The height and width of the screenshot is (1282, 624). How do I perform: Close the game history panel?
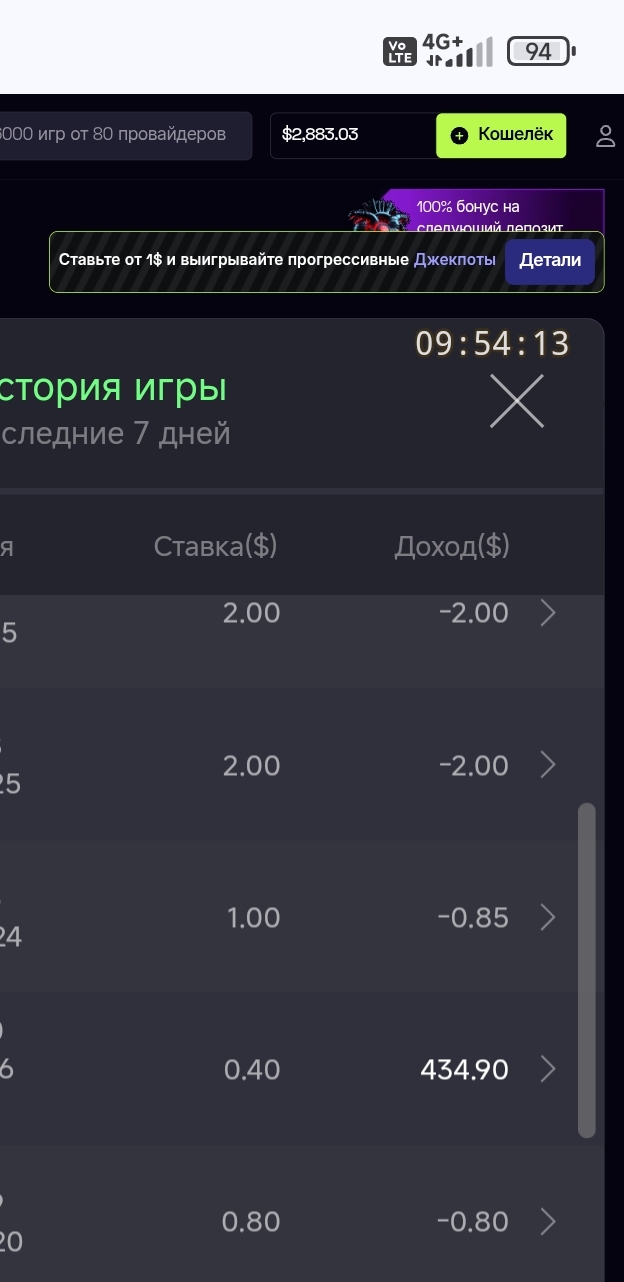[x=517, y=401]
